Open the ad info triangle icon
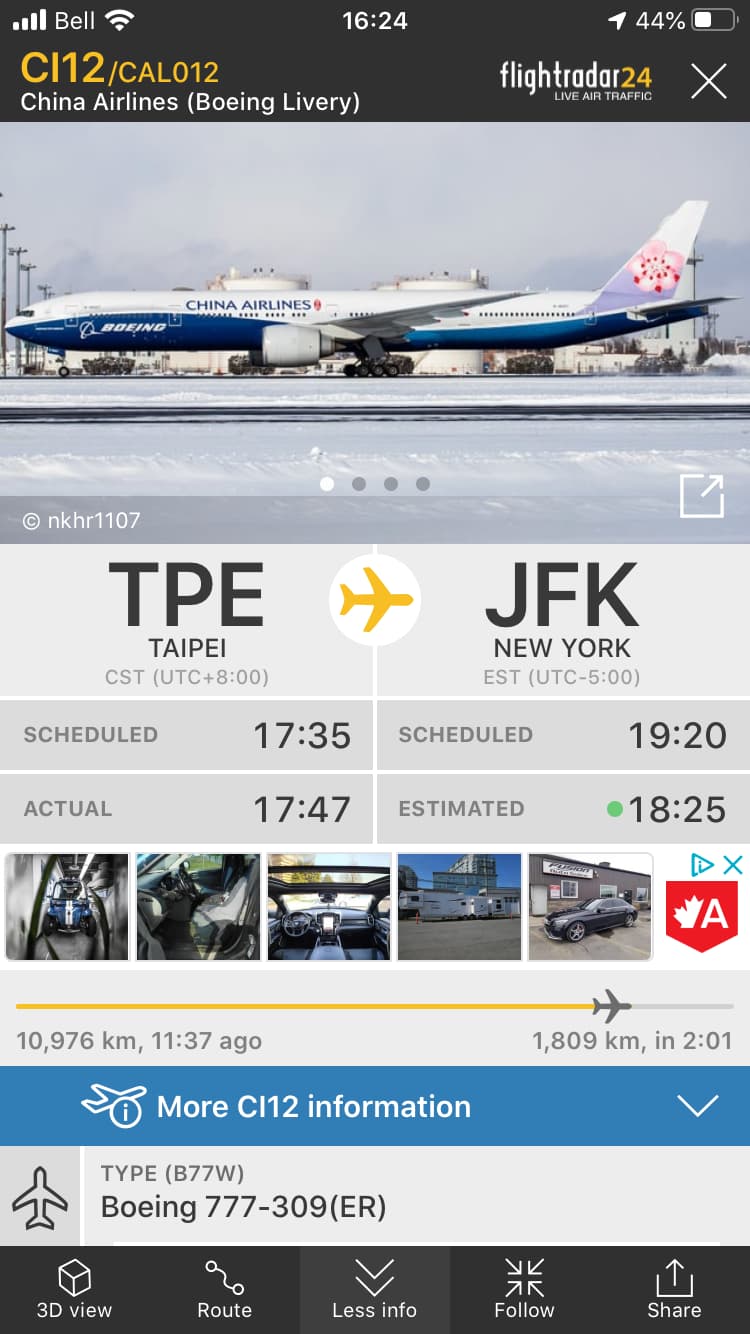 coord(703,865)
